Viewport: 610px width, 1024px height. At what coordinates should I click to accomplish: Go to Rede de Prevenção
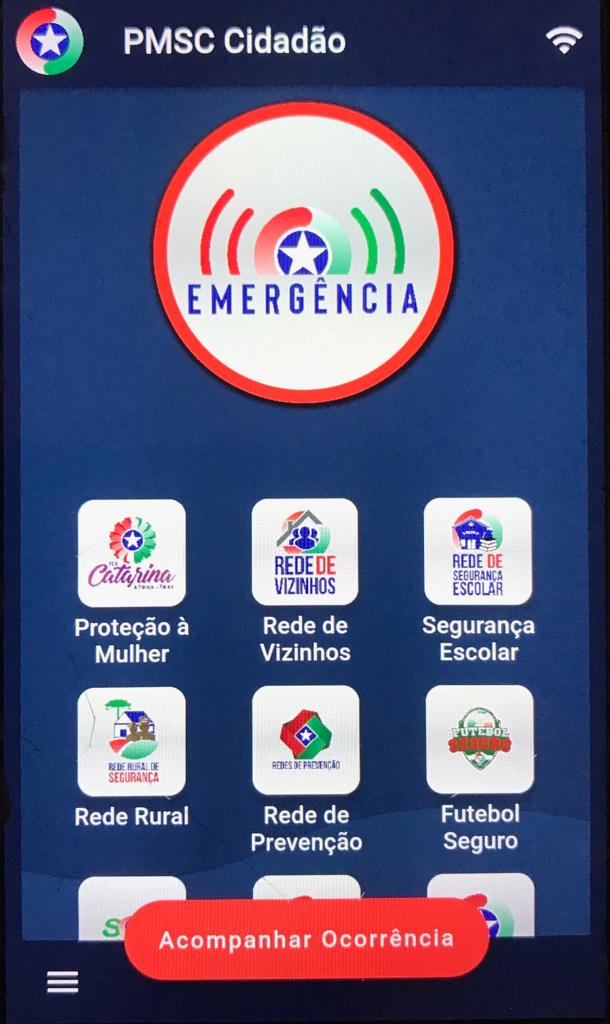click(x=305, y=740)
